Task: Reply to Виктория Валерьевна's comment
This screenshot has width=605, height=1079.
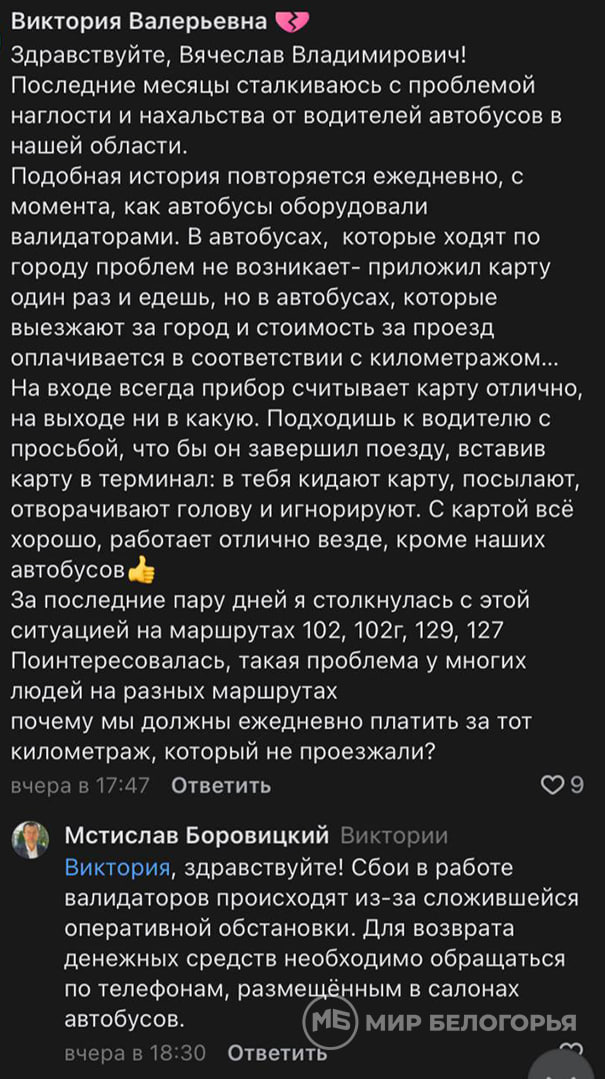Action: [x=220, y=785]
